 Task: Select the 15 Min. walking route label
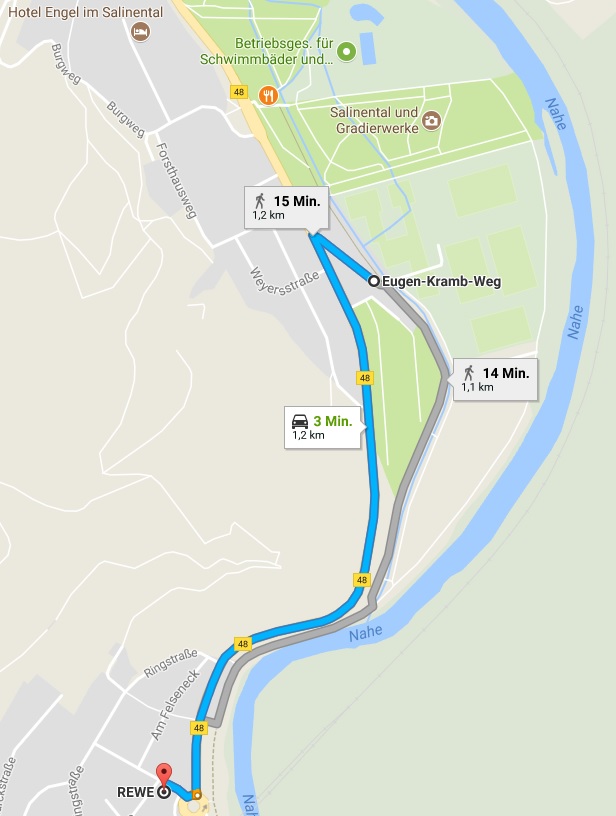click(286, 206)
